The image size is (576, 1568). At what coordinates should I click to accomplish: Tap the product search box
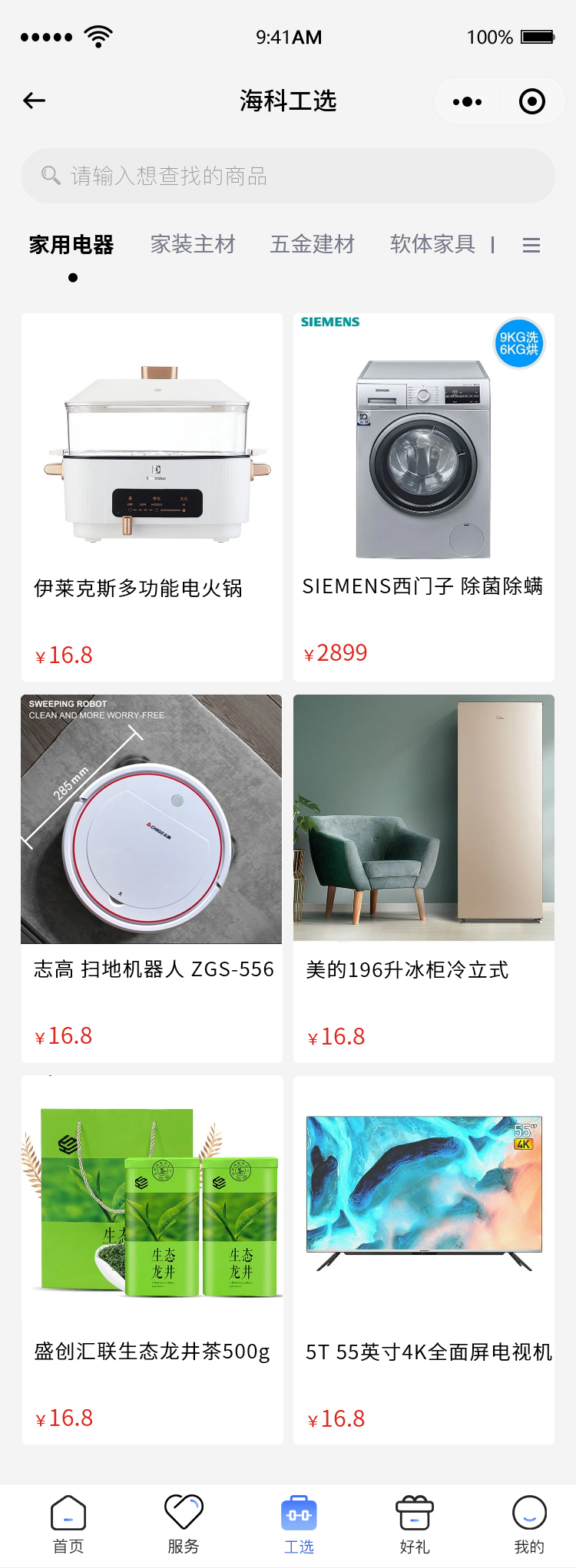(288, 177)
